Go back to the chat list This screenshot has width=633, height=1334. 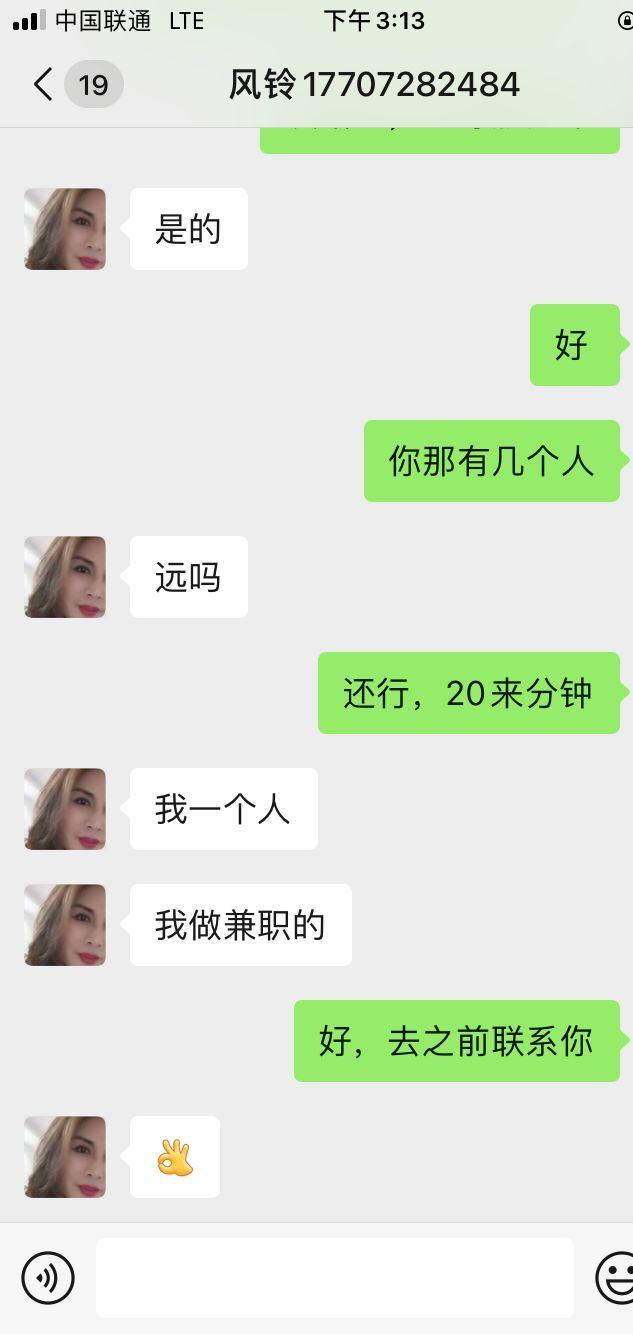pos(42,84)
